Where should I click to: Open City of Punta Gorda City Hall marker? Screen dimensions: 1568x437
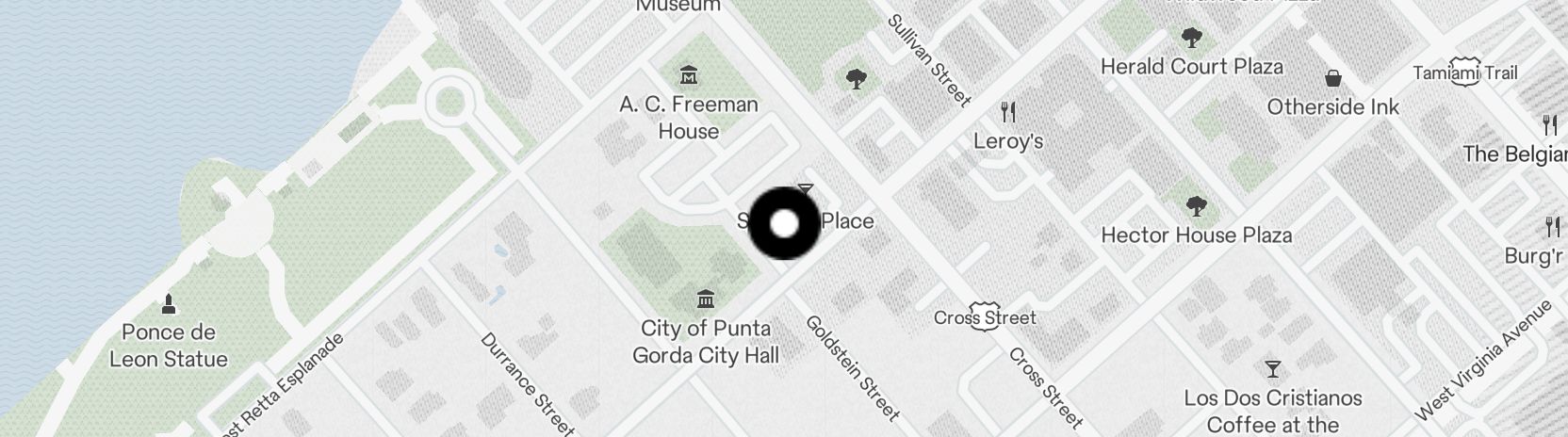[x=704, y=300]
